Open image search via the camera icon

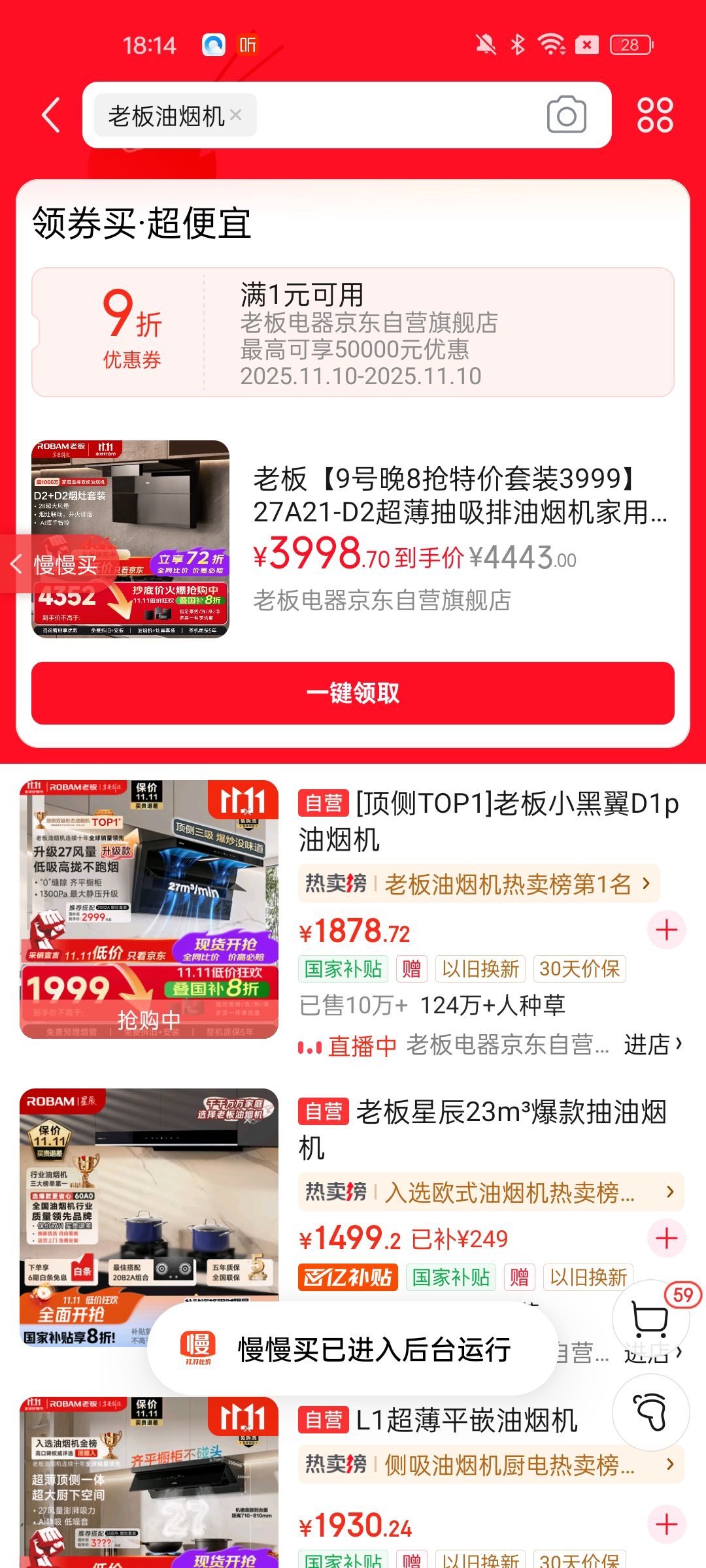point(566,115)
